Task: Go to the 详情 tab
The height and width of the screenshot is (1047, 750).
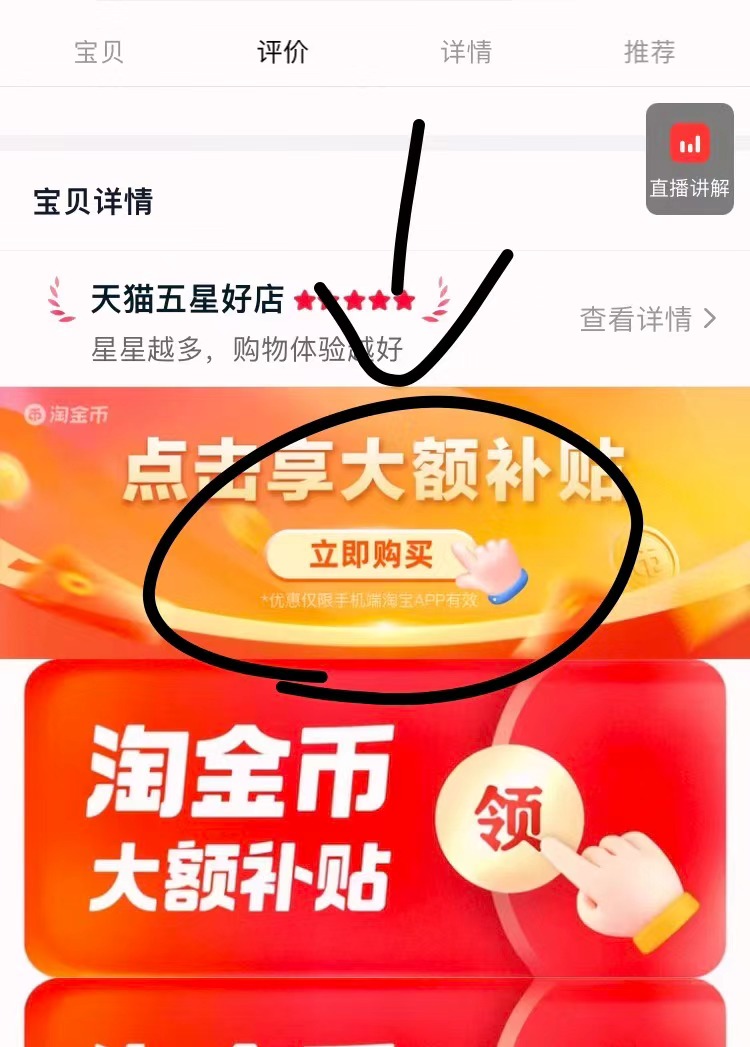Action: pos(467,52)
